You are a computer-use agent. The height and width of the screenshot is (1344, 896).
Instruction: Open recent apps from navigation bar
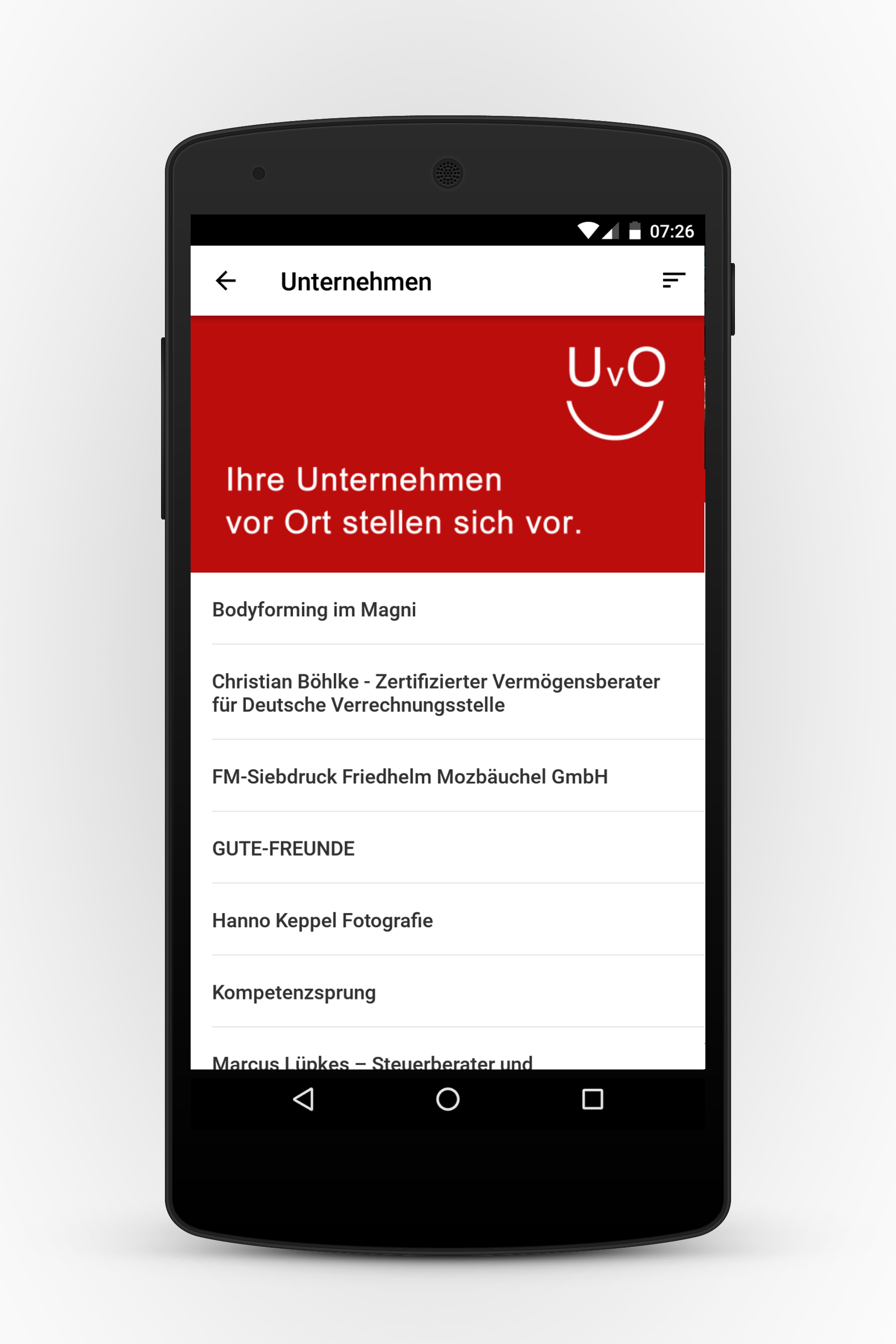coord(592,1099)
